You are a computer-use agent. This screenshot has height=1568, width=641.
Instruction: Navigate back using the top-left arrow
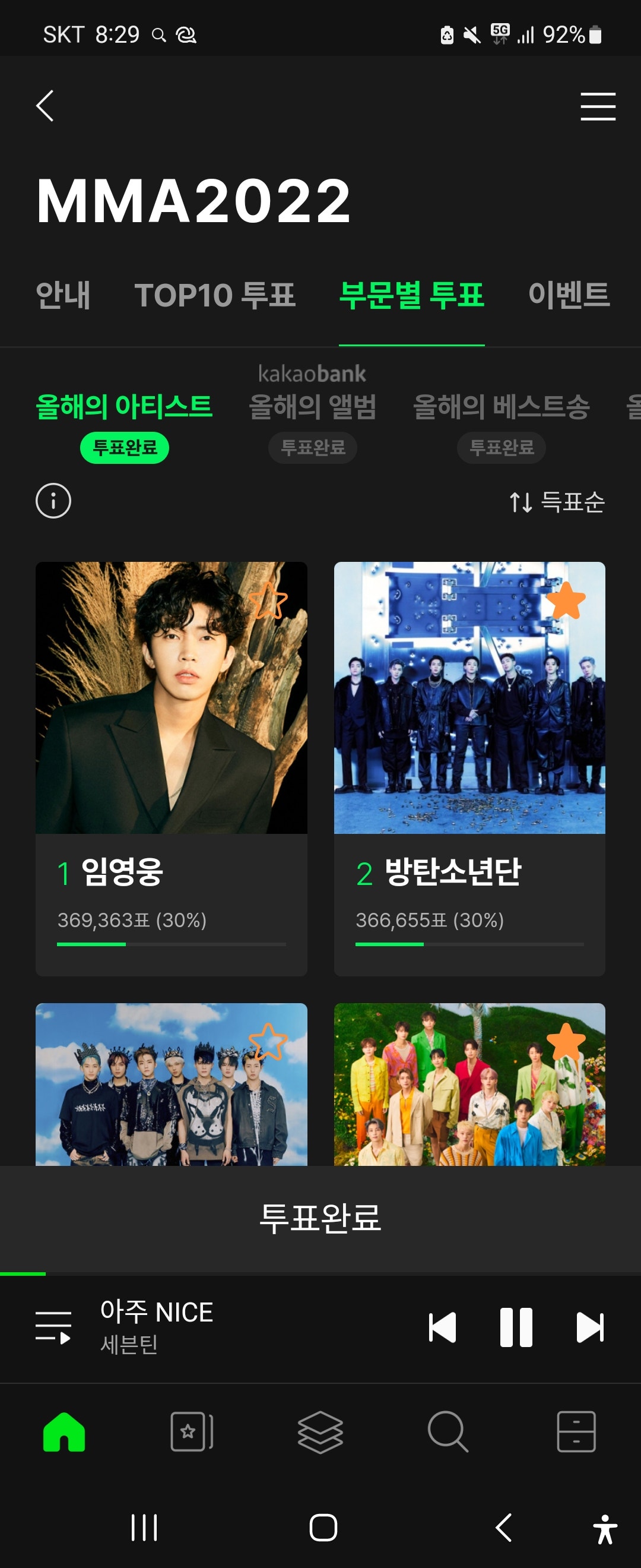pyautogui.click(x=45, y=105)
